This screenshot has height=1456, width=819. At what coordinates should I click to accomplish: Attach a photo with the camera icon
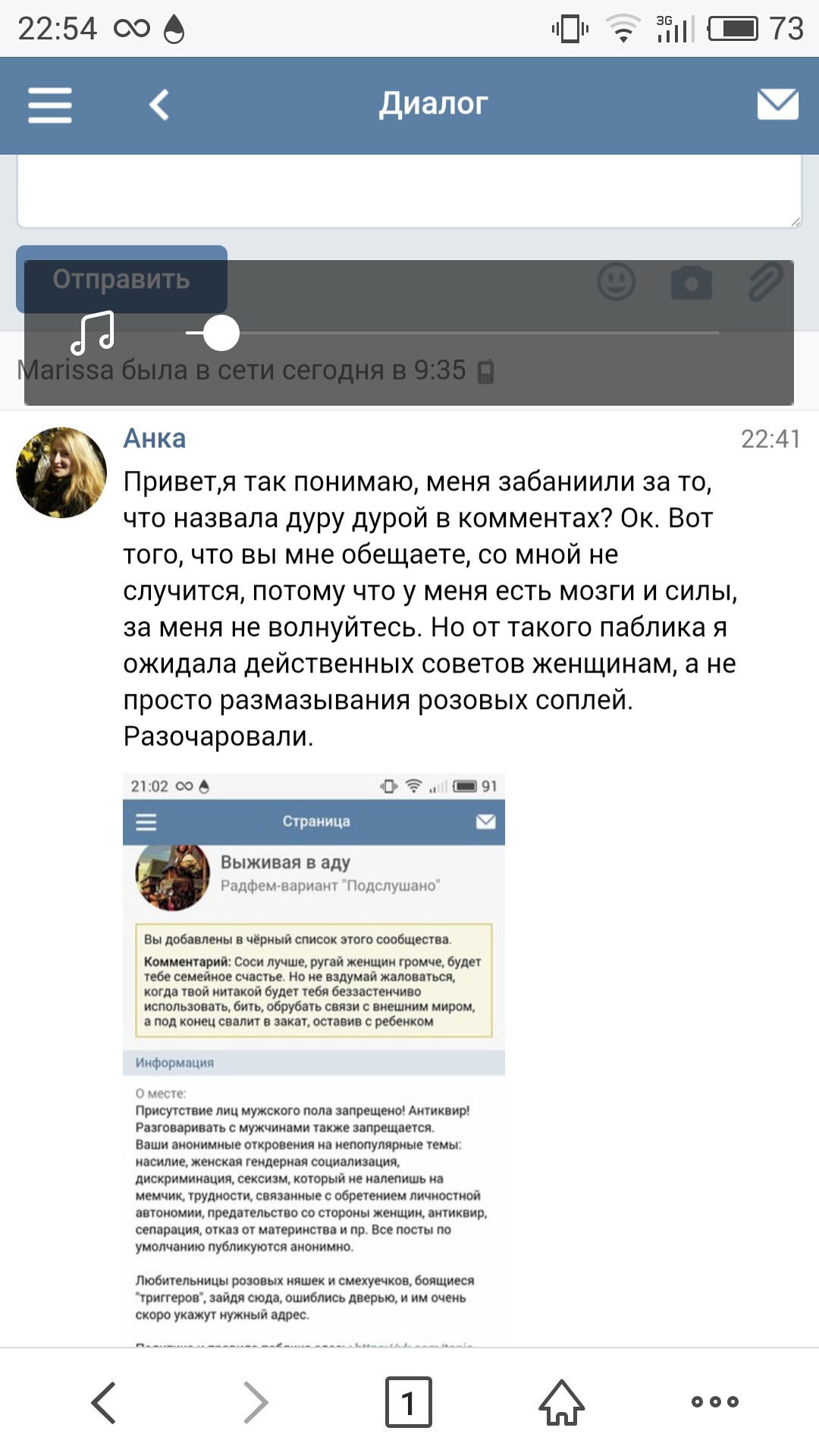click(691, 283)
